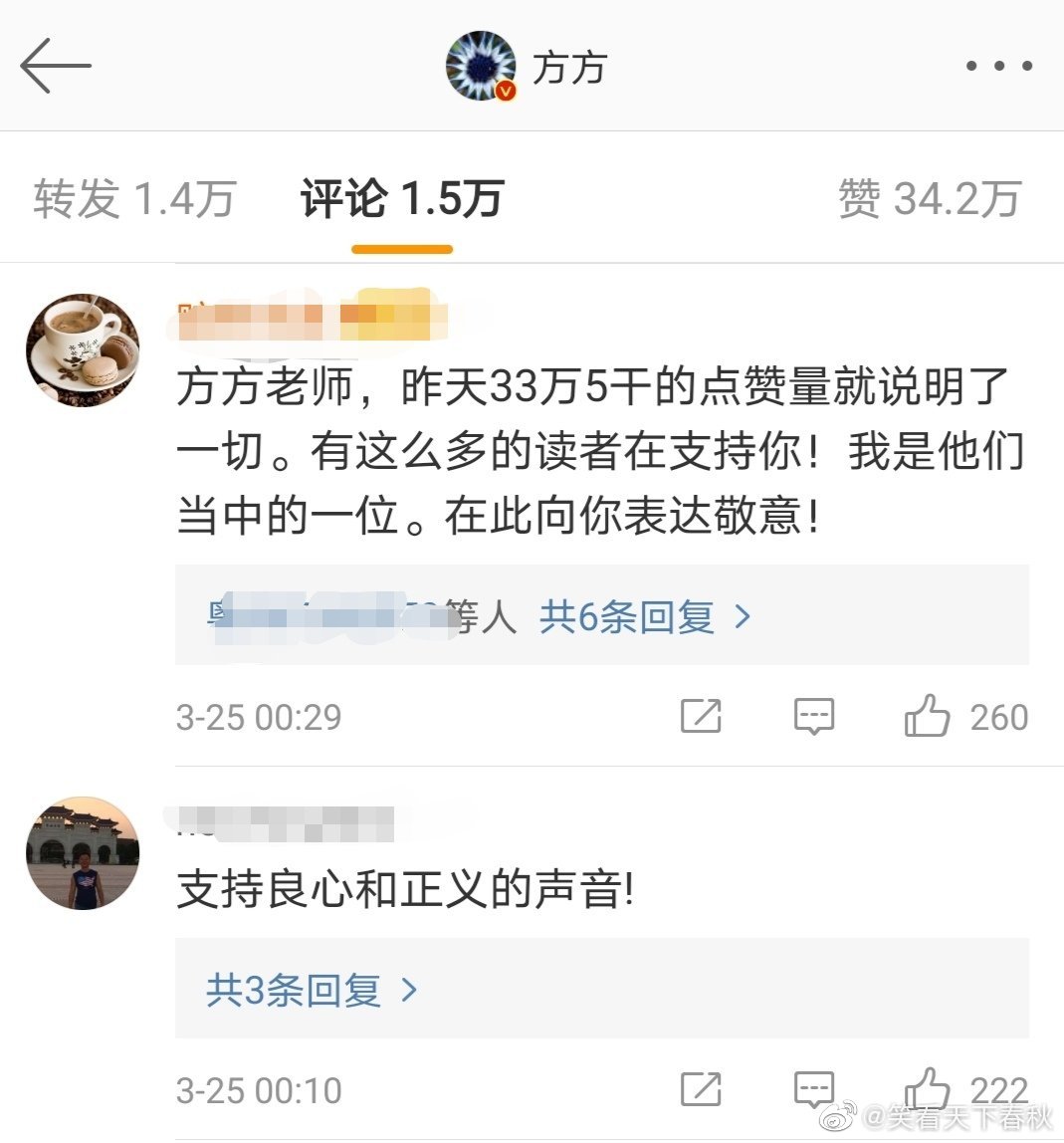The width and height of the screenshot is (1064, 1143).
Task: Switch to the 转发 1.4万 tab
Action: point(134,199)
